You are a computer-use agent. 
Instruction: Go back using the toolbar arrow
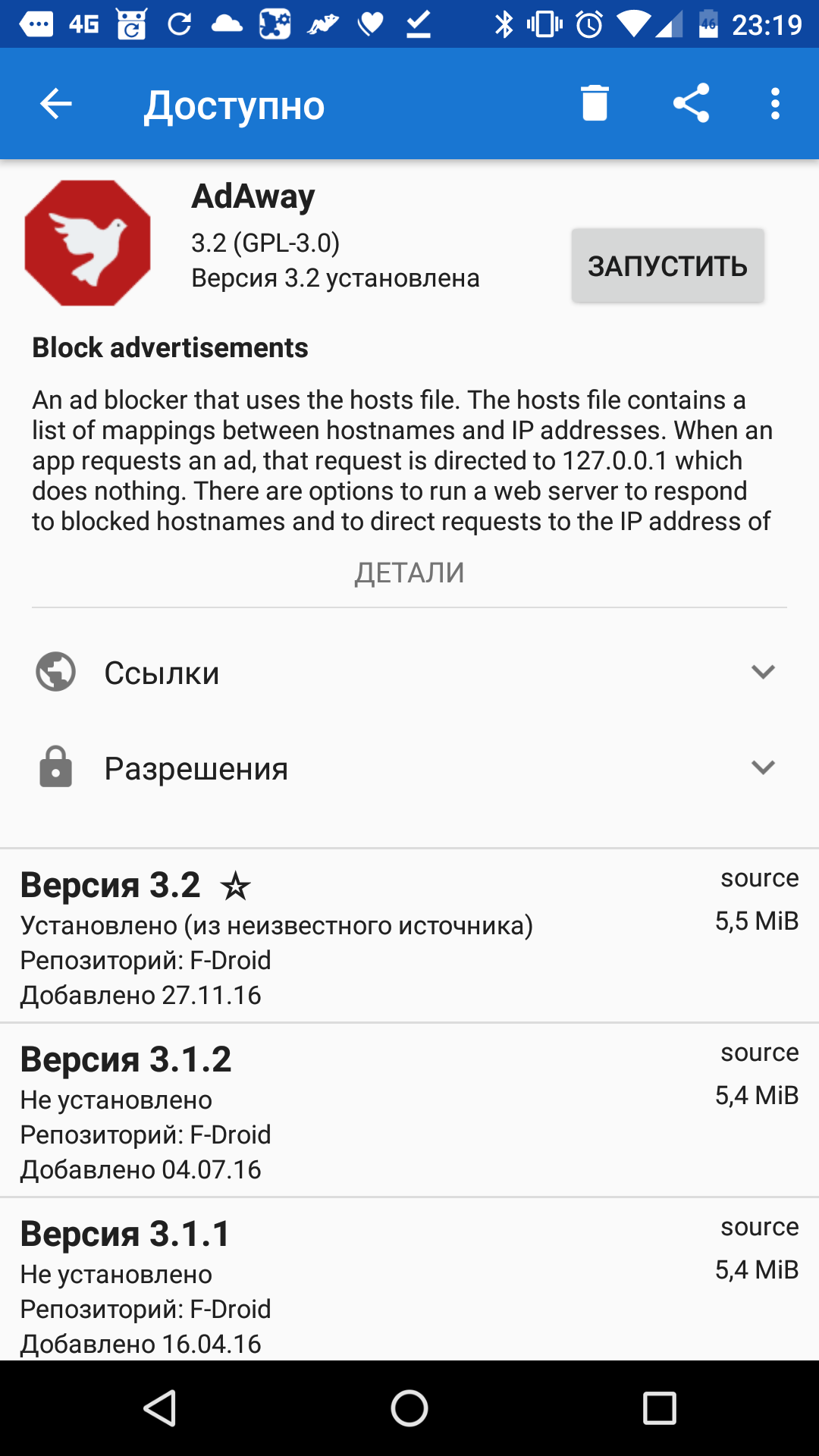[x=55, y=104]
